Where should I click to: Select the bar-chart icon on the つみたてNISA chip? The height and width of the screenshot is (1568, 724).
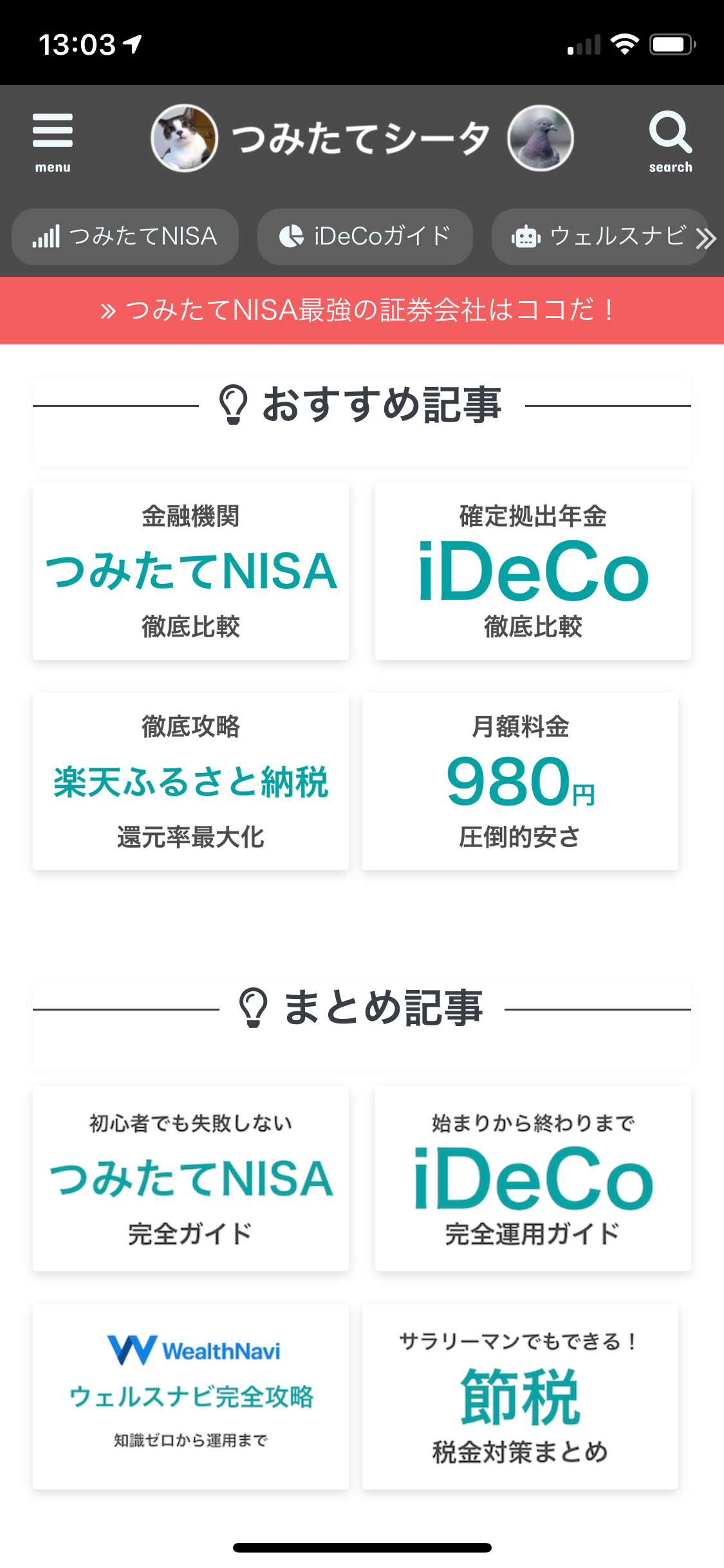(x=48, y=236)
